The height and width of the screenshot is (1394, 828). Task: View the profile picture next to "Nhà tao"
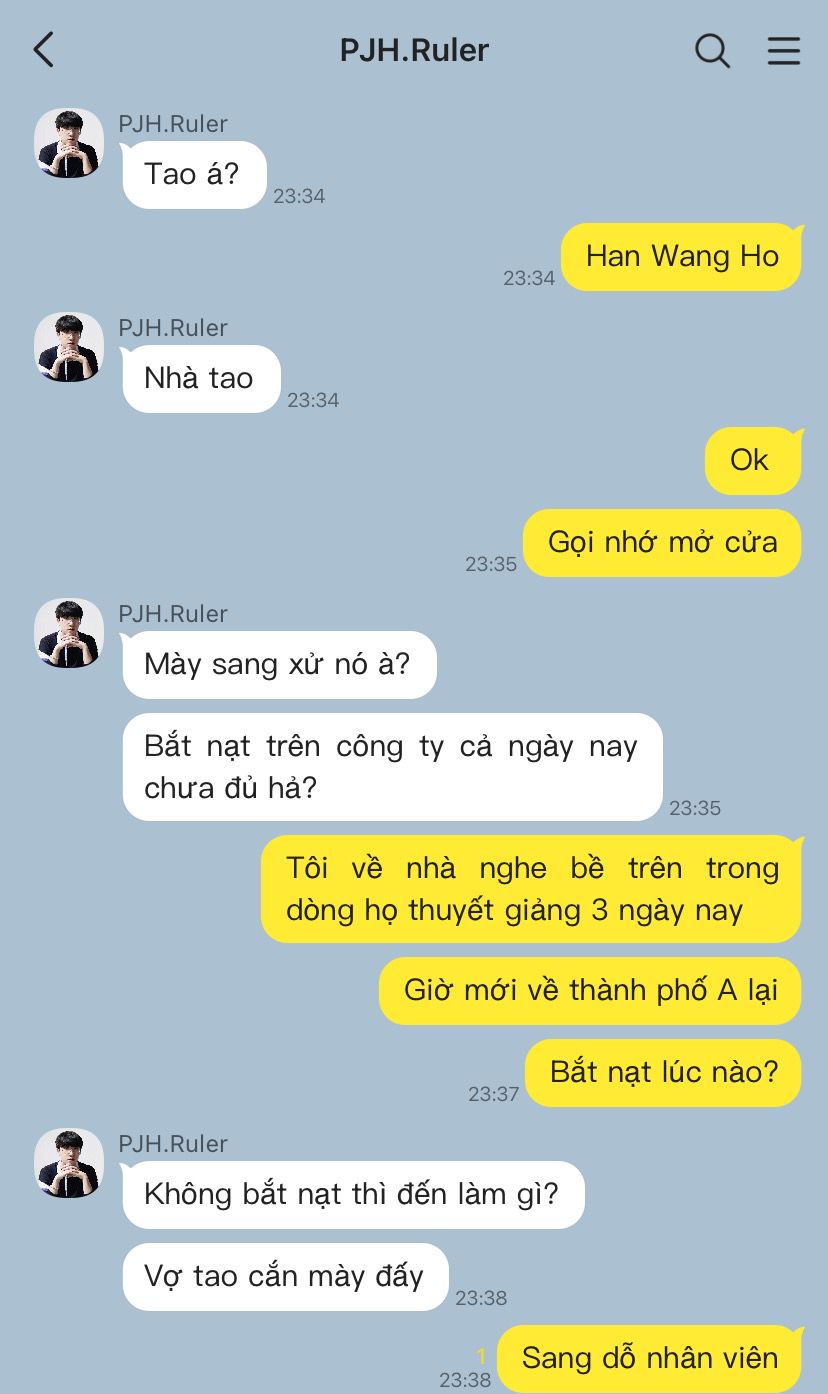coord(69,347)
